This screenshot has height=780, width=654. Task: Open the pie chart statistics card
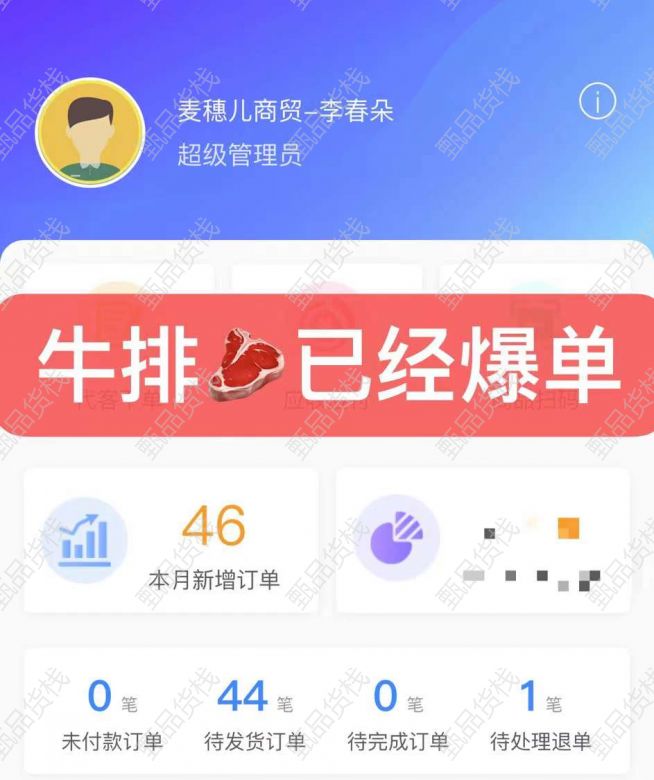[482, 541]
